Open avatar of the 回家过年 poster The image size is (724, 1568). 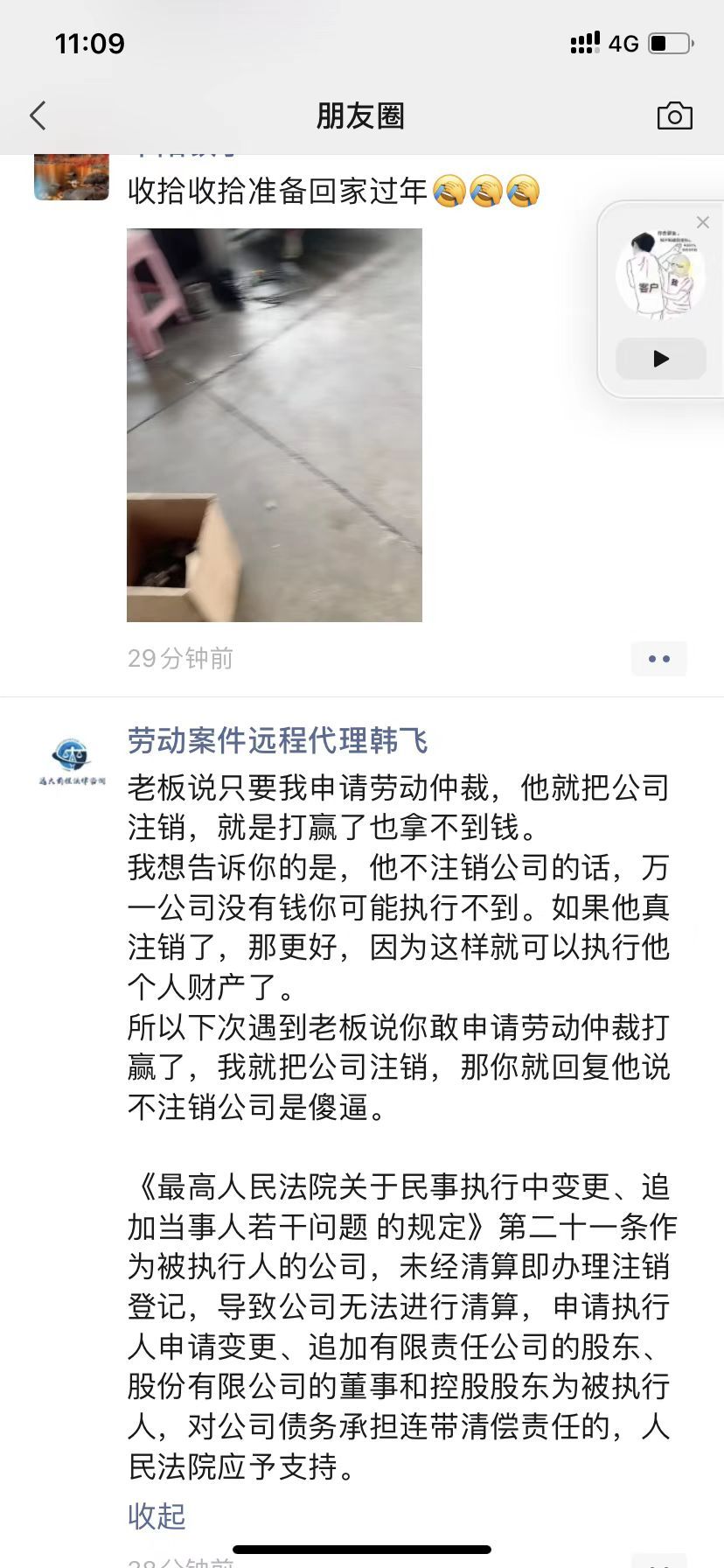(72, 177)
